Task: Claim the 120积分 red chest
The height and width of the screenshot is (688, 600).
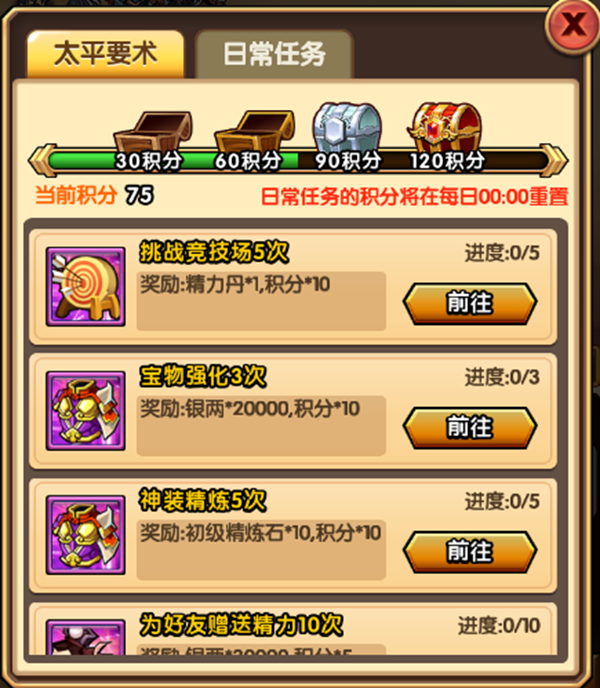Action: pyautogui.click(x=445, y=129)
